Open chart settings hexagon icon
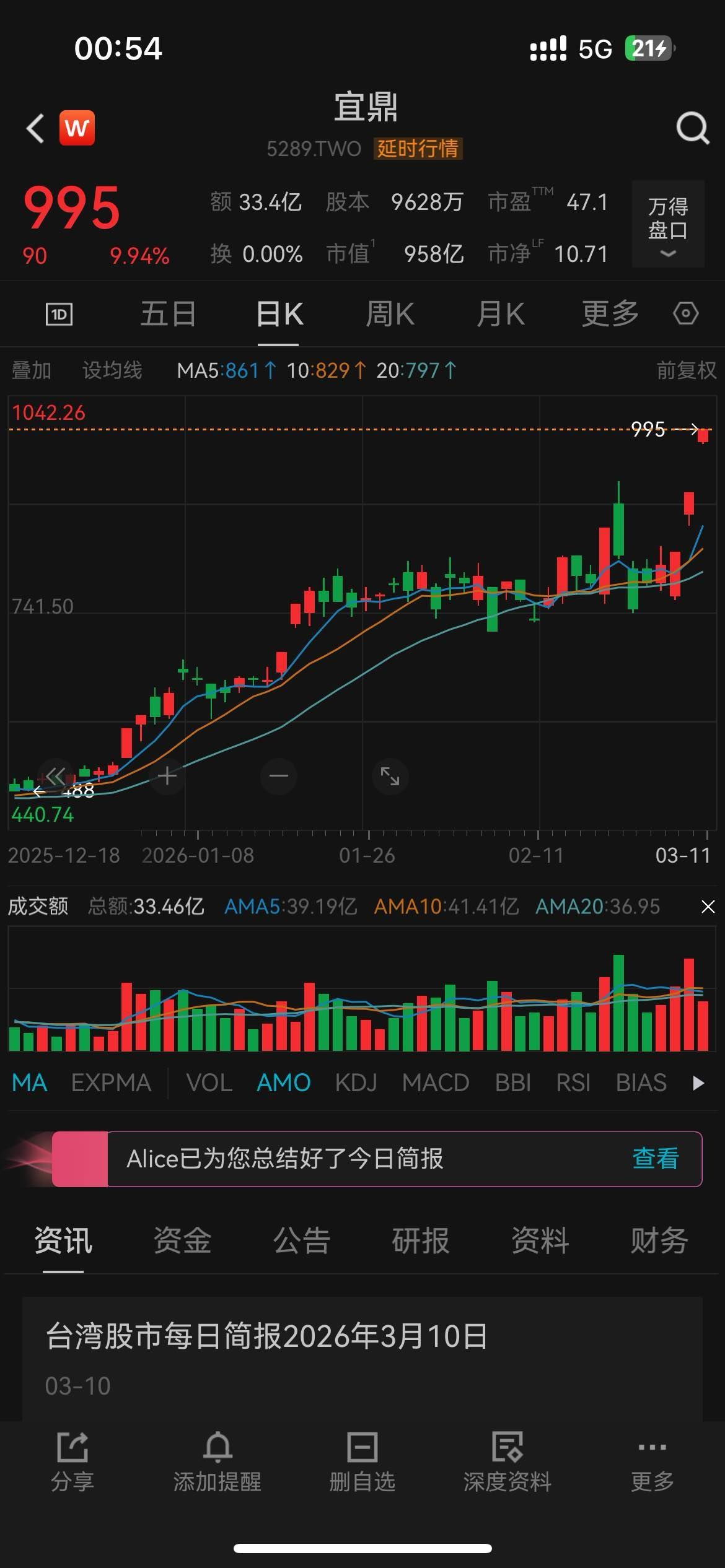 [x=685, y=314]
